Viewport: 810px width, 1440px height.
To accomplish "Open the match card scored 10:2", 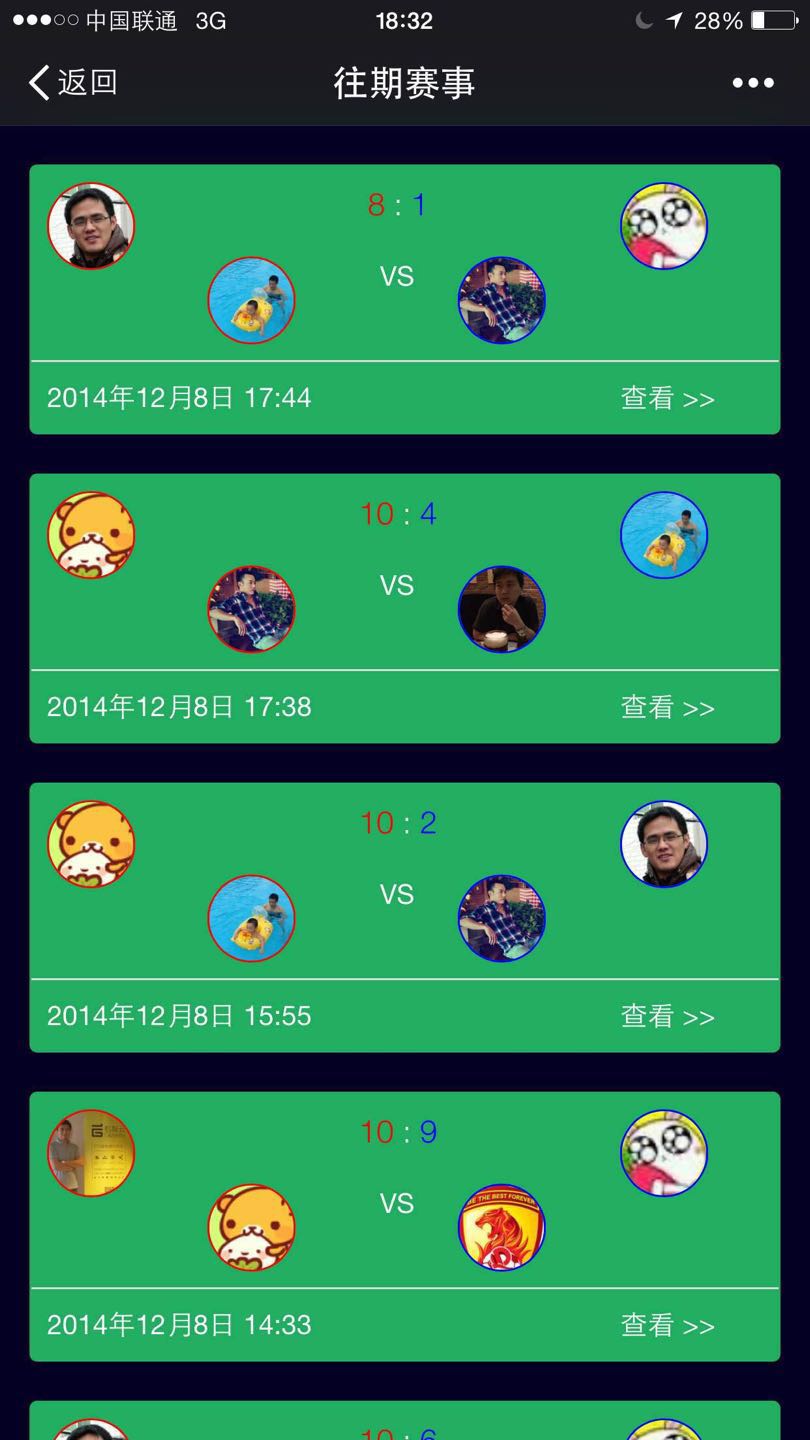I will 405,917.
